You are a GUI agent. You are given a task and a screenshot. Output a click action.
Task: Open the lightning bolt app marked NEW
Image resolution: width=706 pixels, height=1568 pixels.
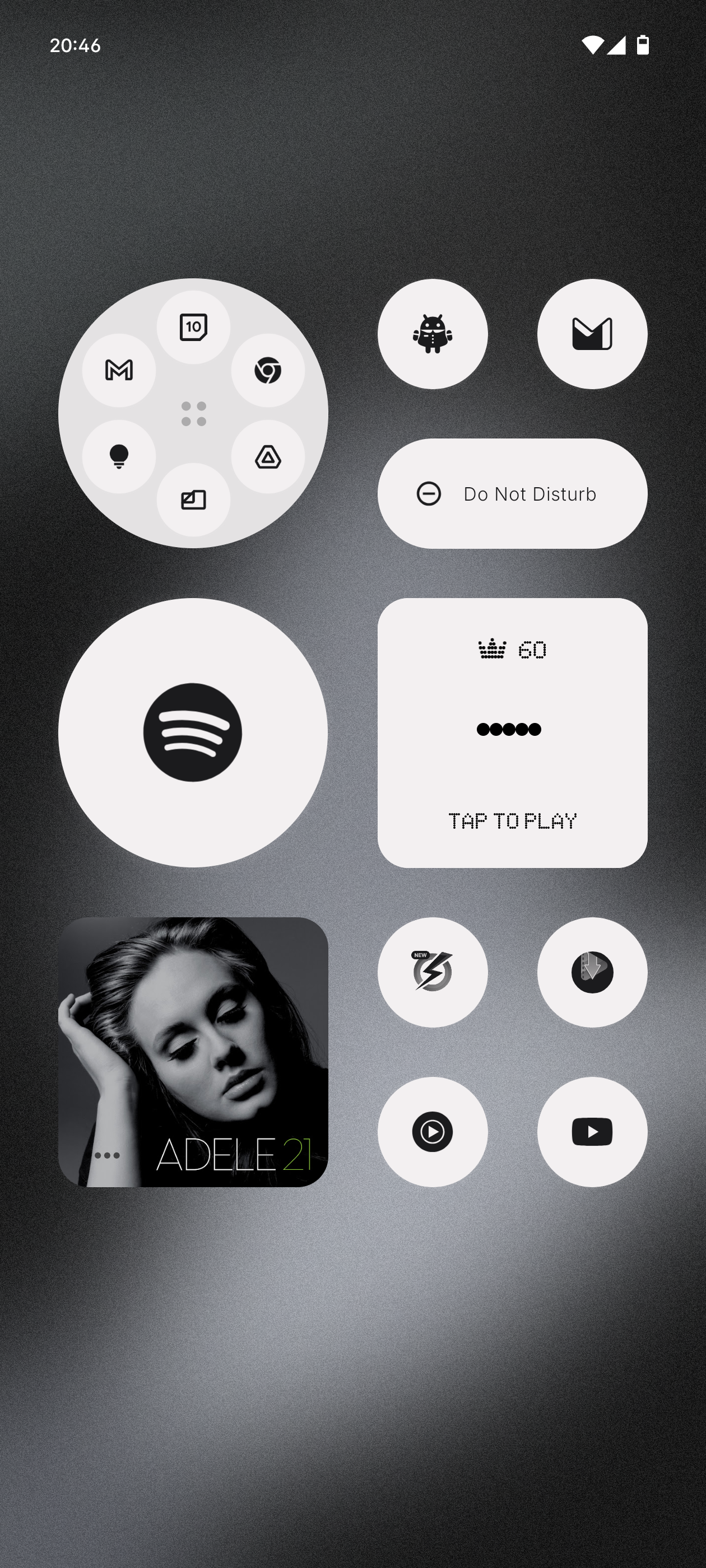click(x=433, y=972)
